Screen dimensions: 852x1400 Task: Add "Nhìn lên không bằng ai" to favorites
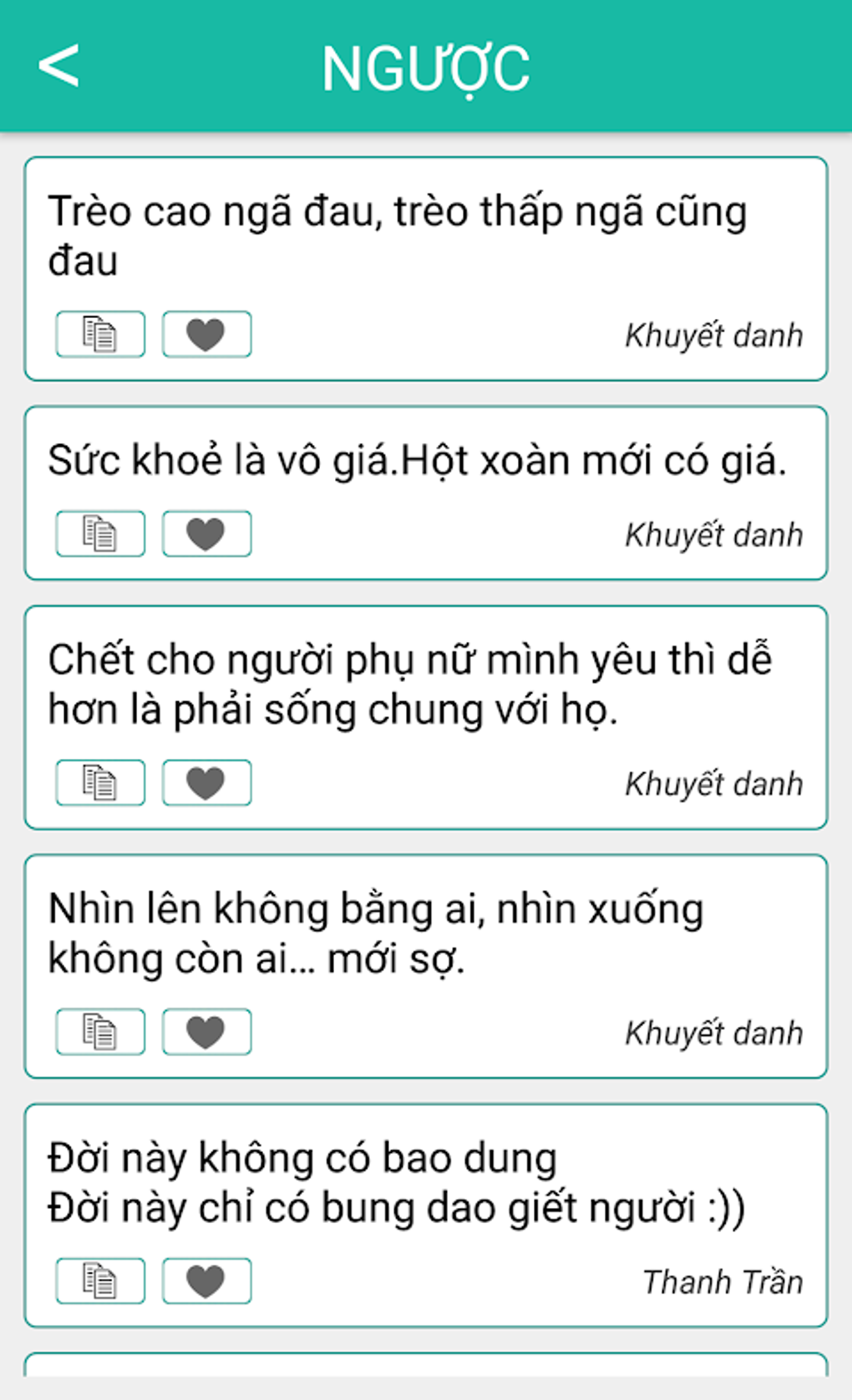[x=206, y=1031]
